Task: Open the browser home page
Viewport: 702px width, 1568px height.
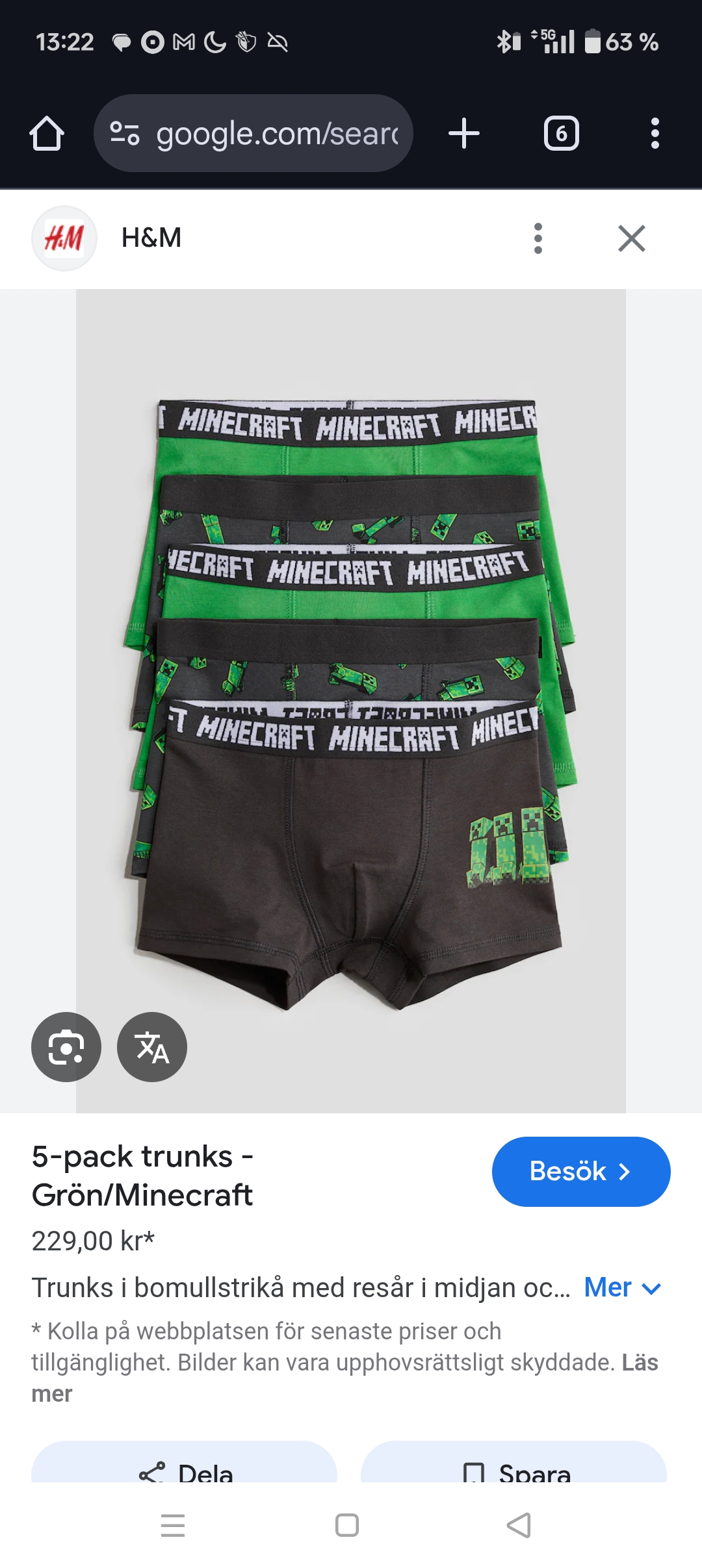Action: tap(47, 134)
